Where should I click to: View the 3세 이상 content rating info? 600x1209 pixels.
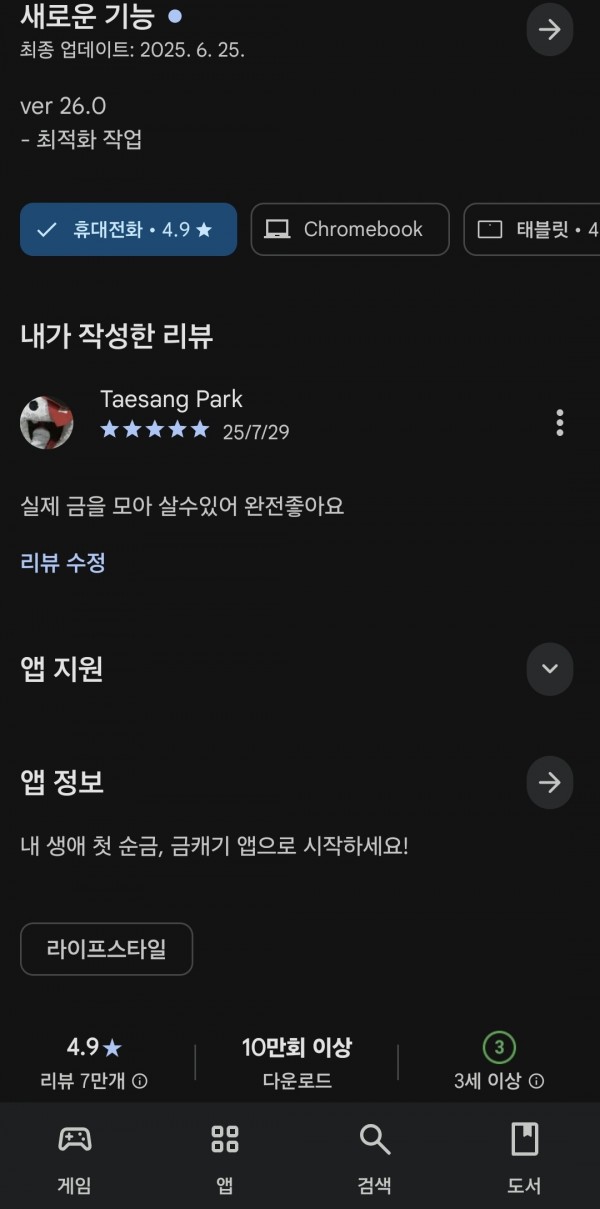coord(536,1081)
